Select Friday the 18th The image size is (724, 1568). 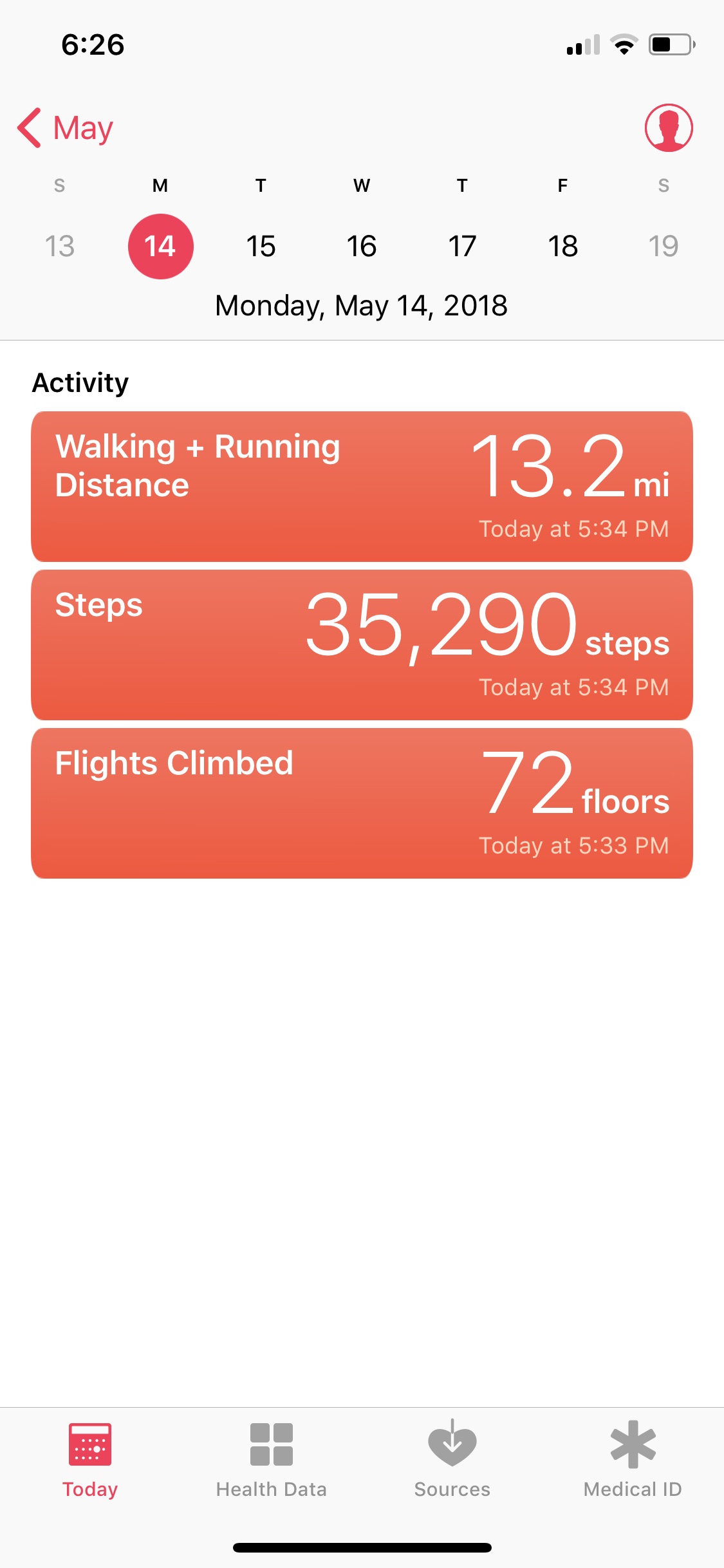pos(562,247)
